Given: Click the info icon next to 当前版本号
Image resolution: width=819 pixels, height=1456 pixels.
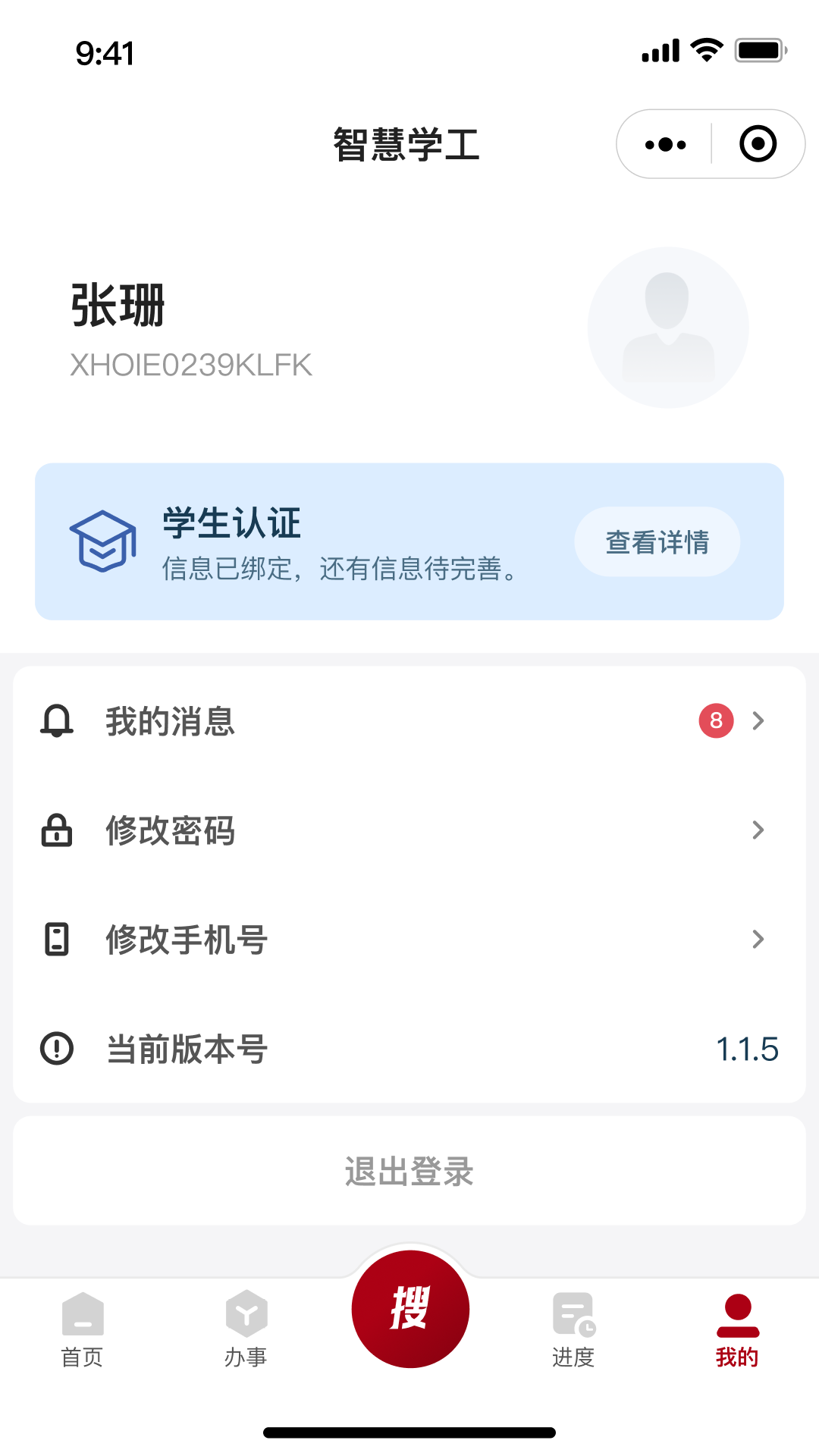Looking at the screenshot, I should pos(56,1049).
